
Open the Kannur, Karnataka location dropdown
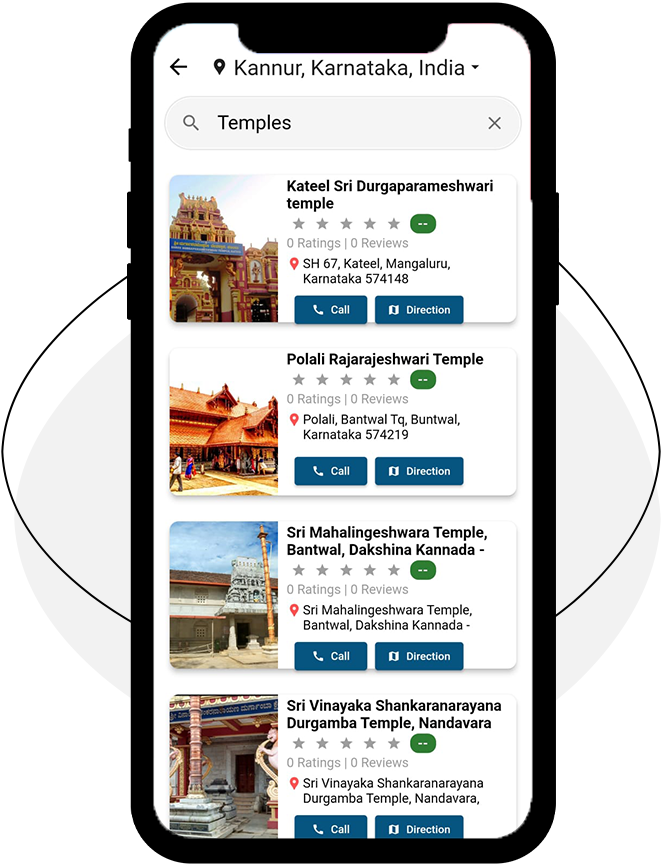click(347, 68)
